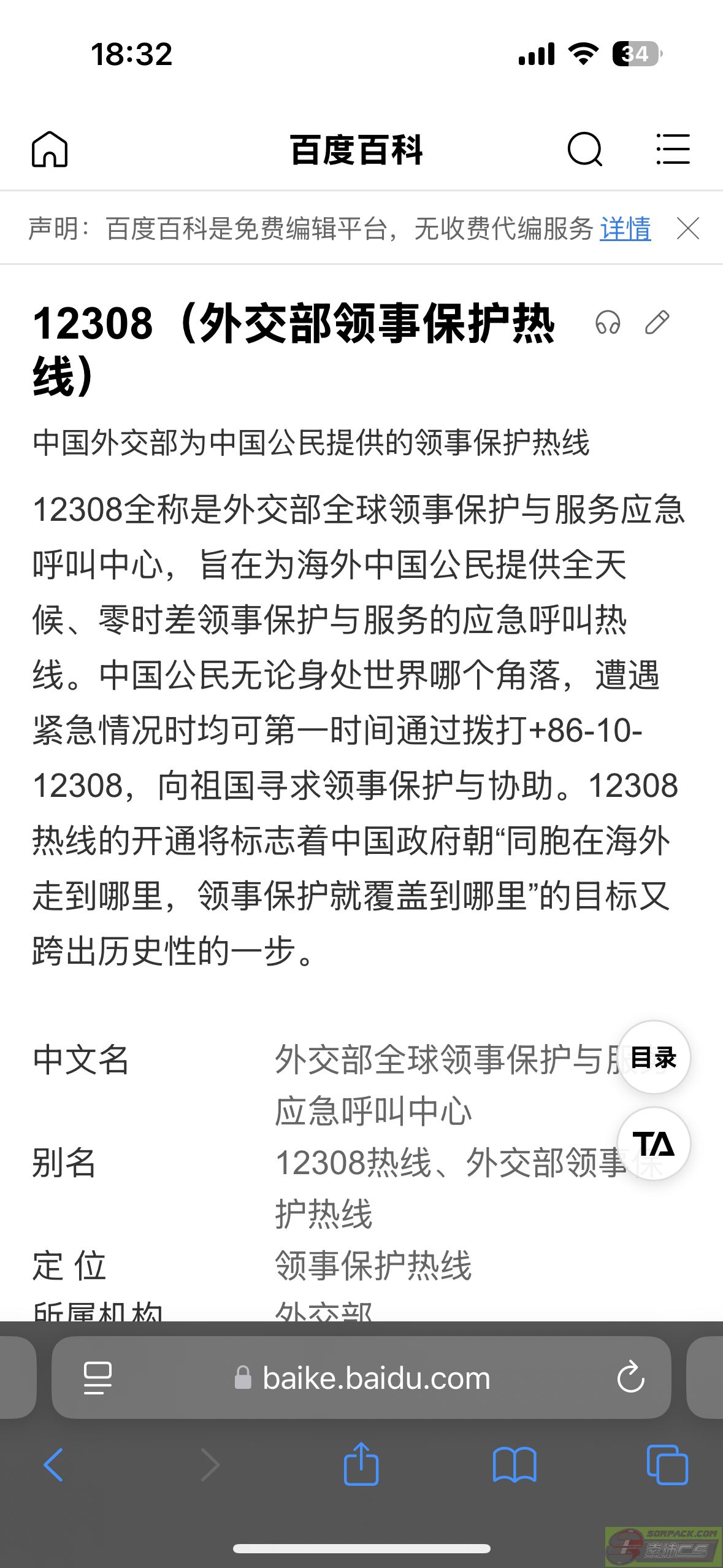Show all open tabs
The image size is (723, 1568).
point(667,1465)
